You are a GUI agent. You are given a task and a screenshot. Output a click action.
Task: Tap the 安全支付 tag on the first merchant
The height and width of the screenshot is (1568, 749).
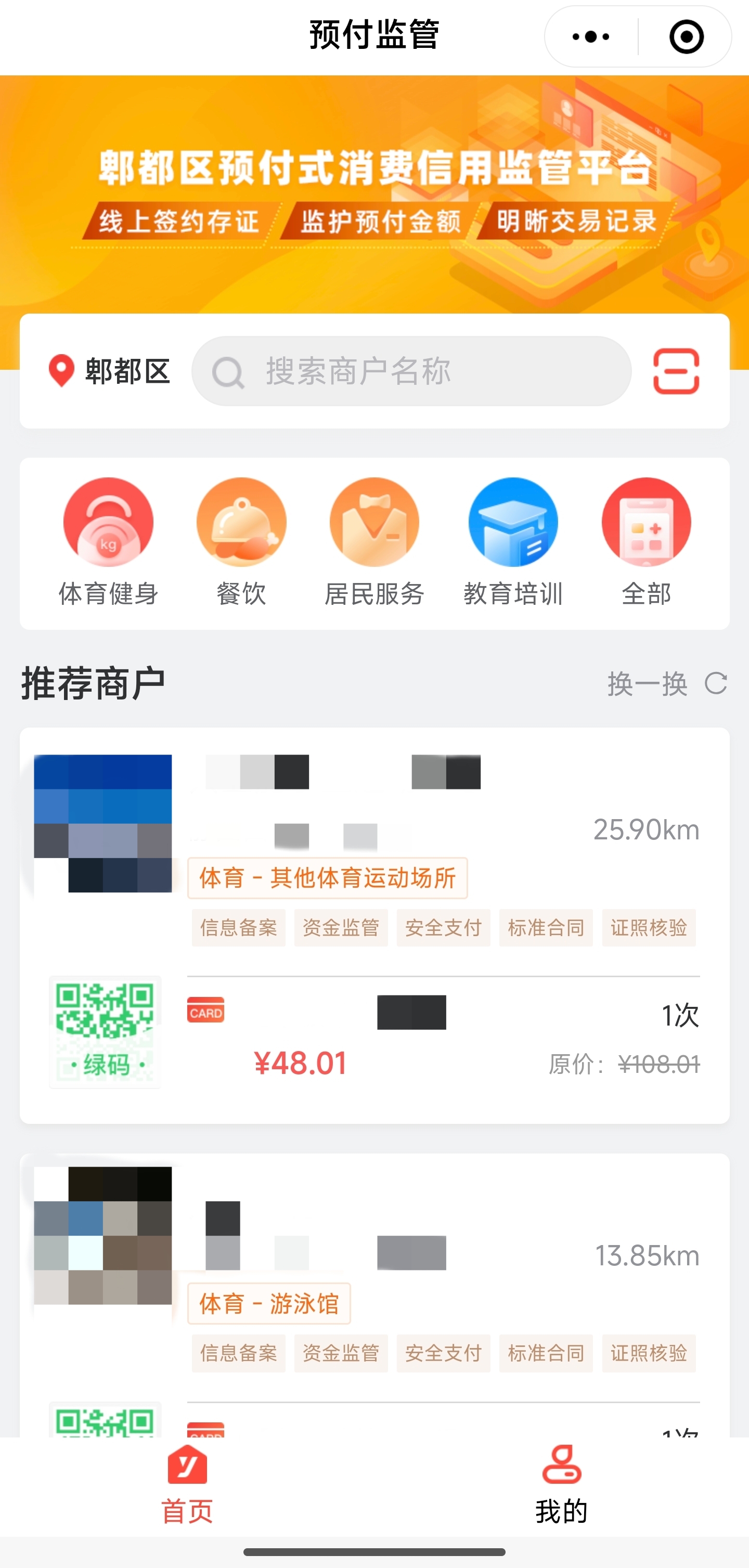pos(443,927)
